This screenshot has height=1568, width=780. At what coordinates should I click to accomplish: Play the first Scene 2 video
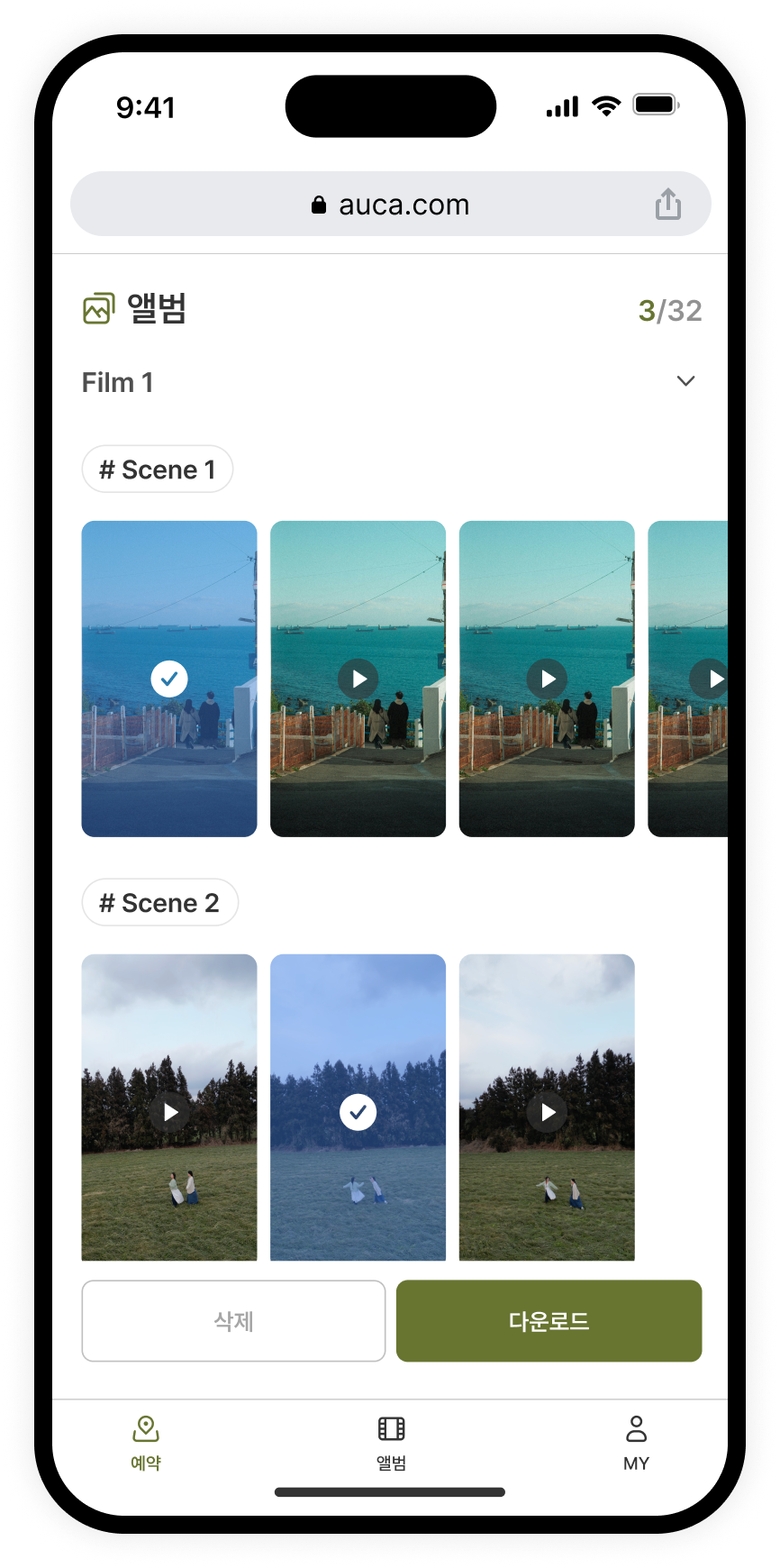[x=169, y=1112]
